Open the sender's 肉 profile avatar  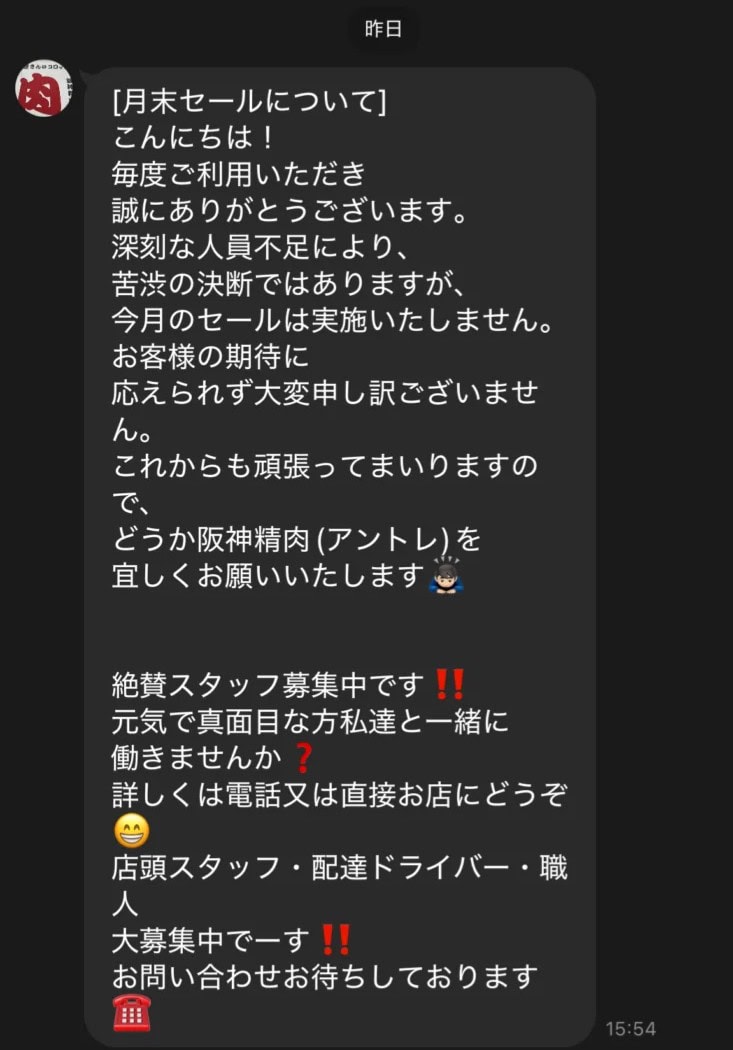tap(42, 89)
